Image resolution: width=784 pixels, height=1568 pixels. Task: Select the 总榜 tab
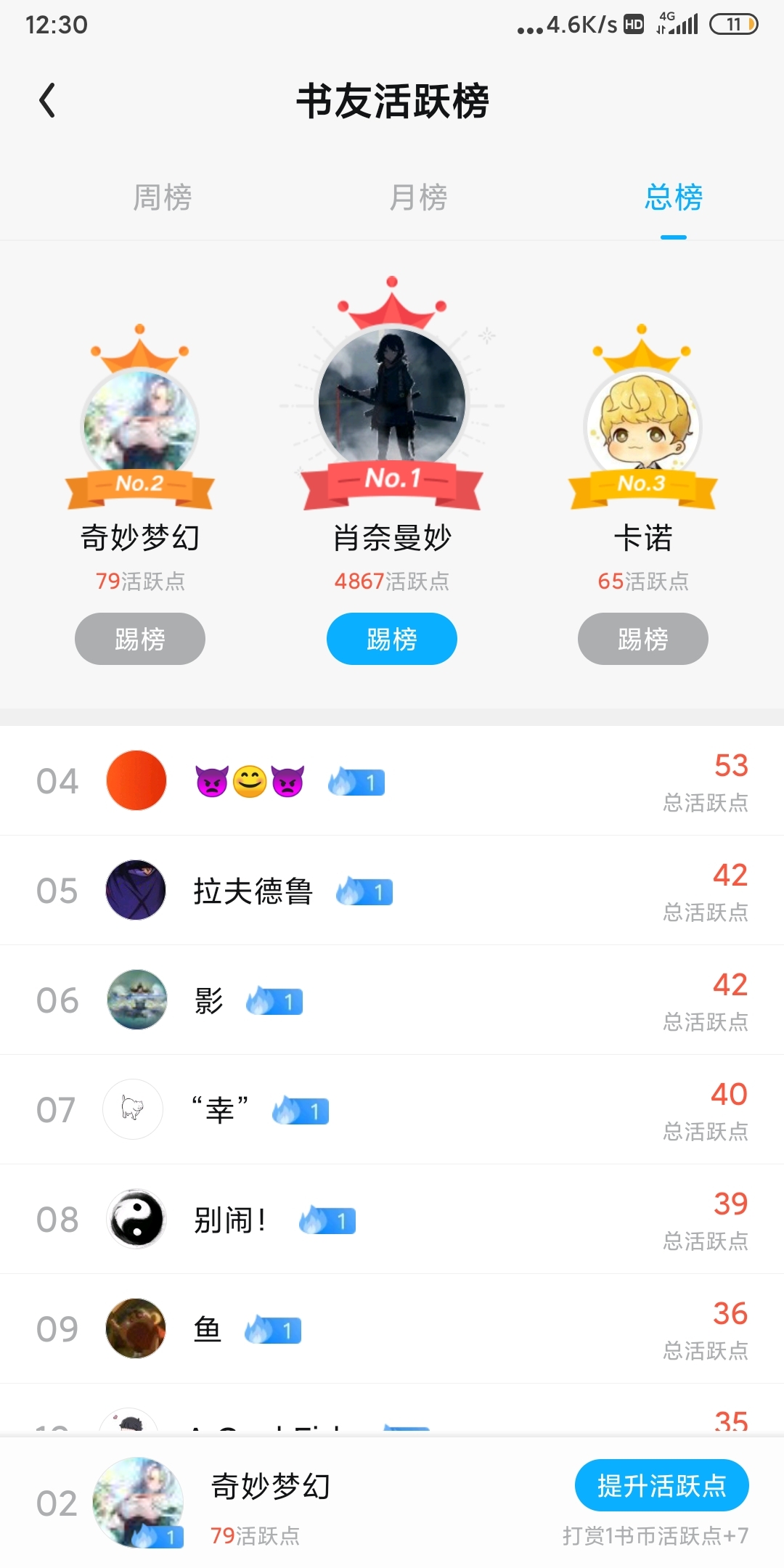(674, 197)
